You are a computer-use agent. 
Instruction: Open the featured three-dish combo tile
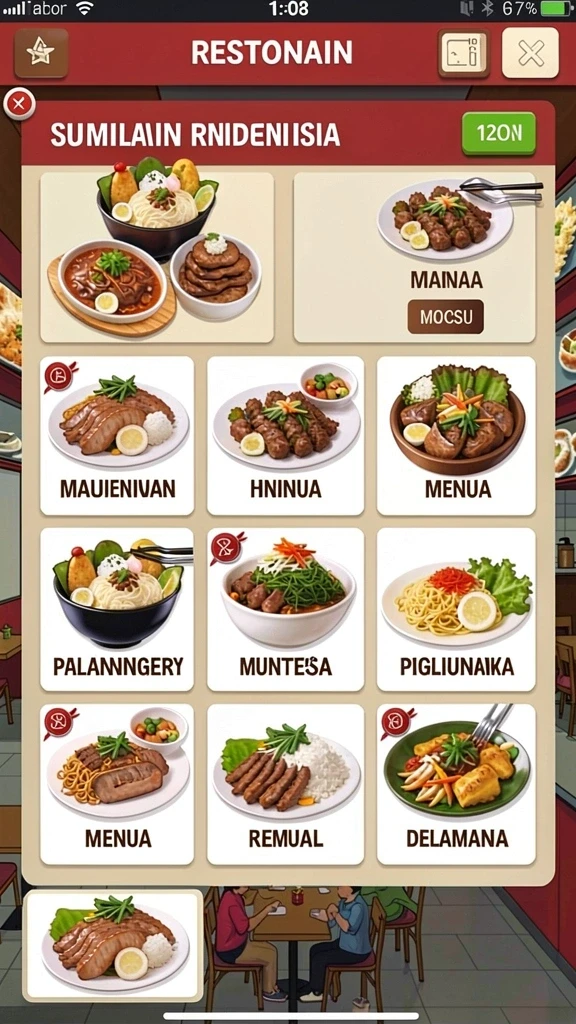(x=157, y=257)
